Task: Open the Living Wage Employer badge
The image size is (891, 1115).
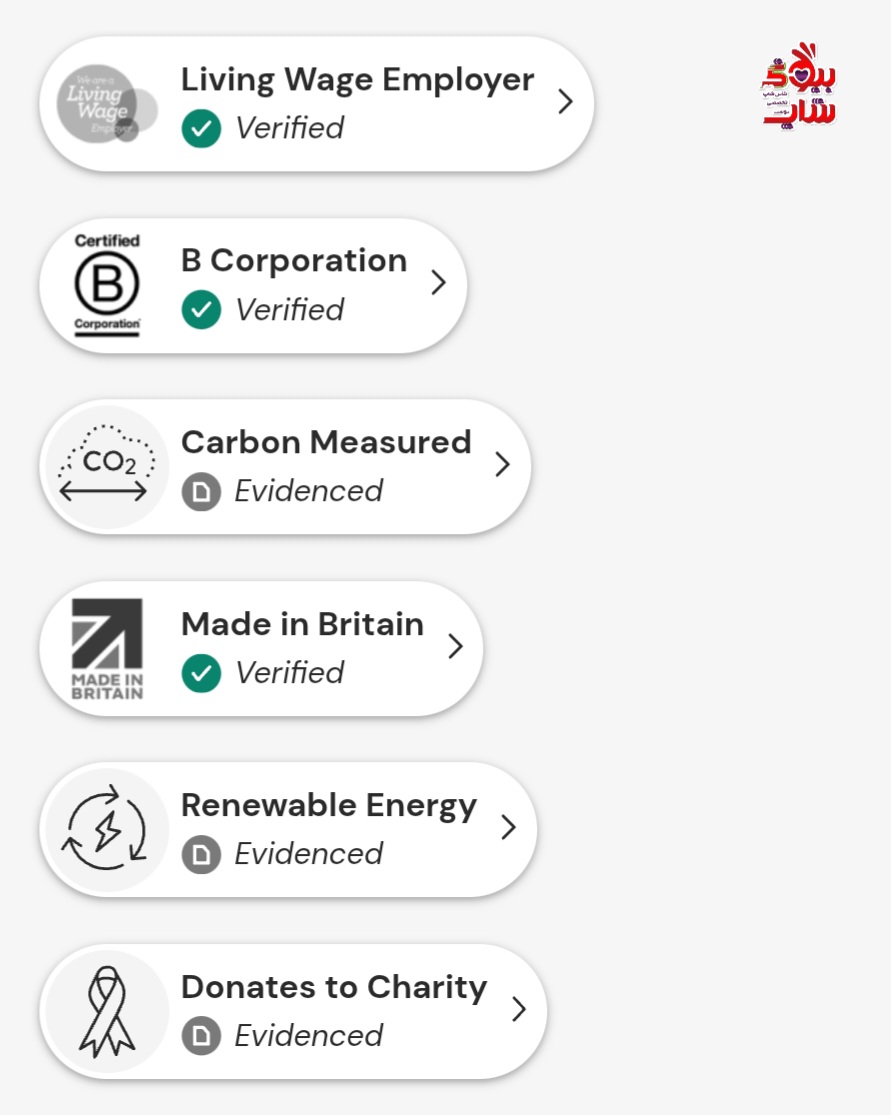Action: pyautogui.click(x=316, y=103)
